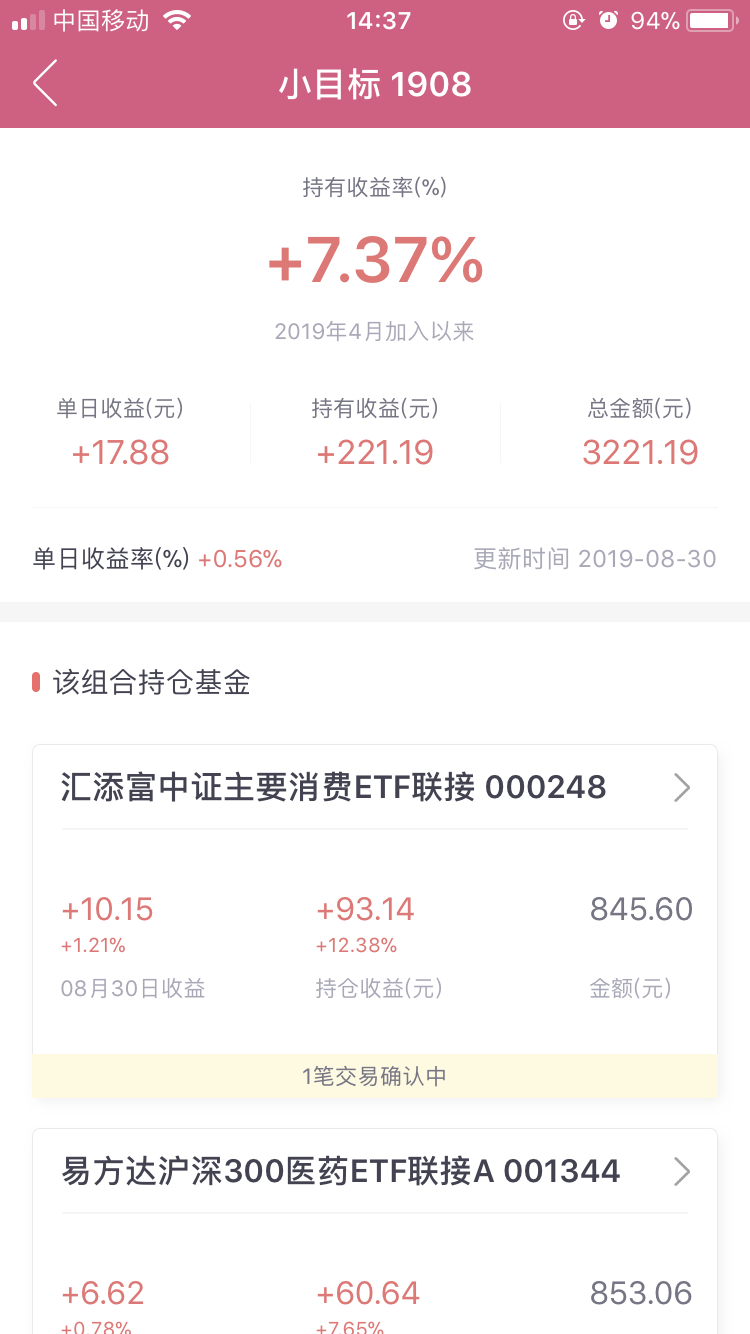Open fund 汇添富中证主要消费ETF联接 000248
750x1334 pixels.
pos(375,788)
